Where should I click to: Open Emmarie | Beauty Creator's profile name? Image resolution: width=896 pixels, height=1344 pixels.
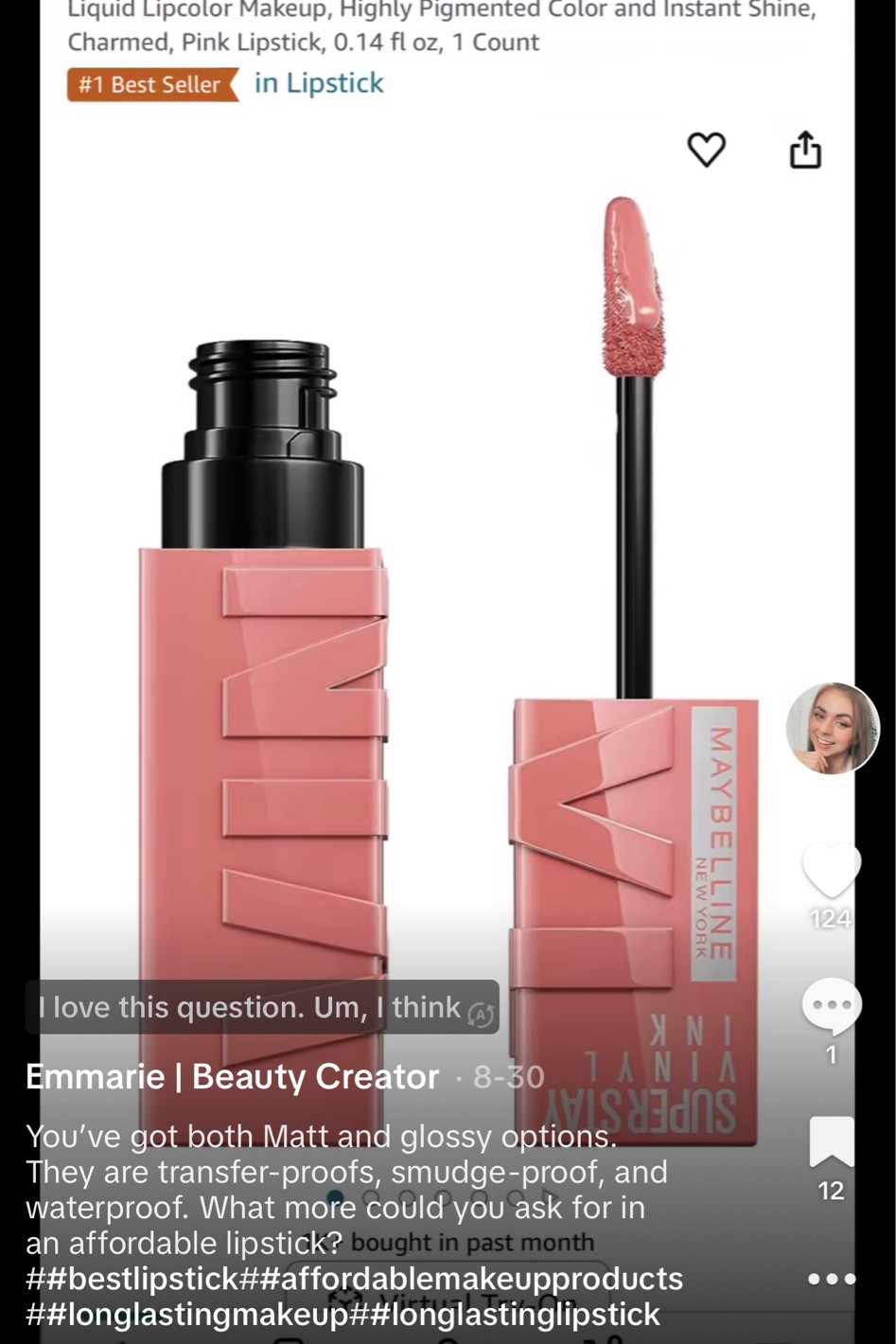[x=230, y=1077]
